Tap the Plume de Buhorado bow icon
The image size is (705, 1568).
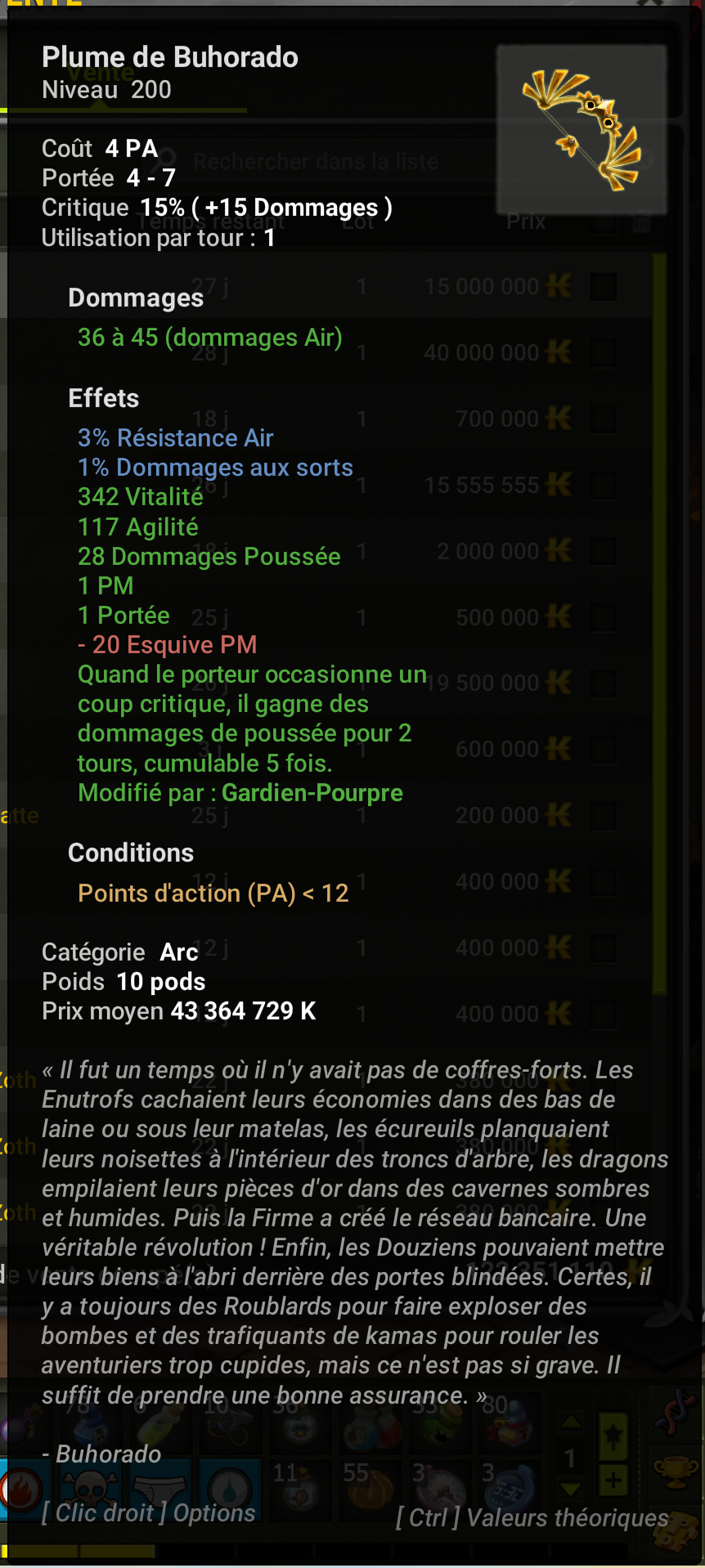click(x=582, y=129)
